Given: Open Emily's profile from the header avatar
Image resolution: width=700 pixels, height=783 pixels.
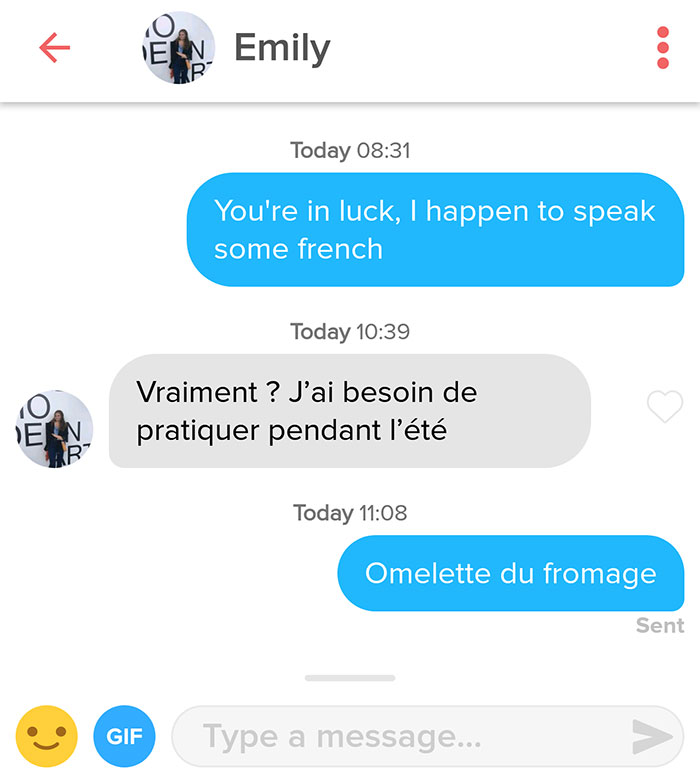Looking at the screenshot, I should click(178, 48).
